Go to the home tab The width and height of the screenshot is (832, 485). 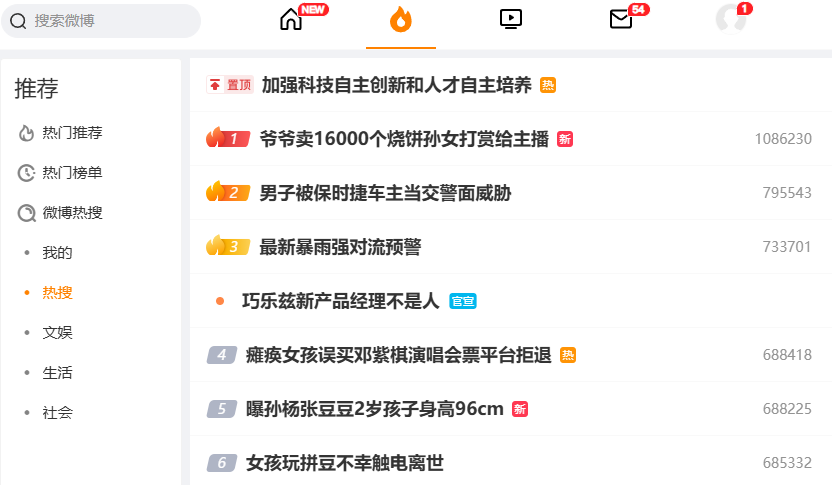(x=291, y=19)
